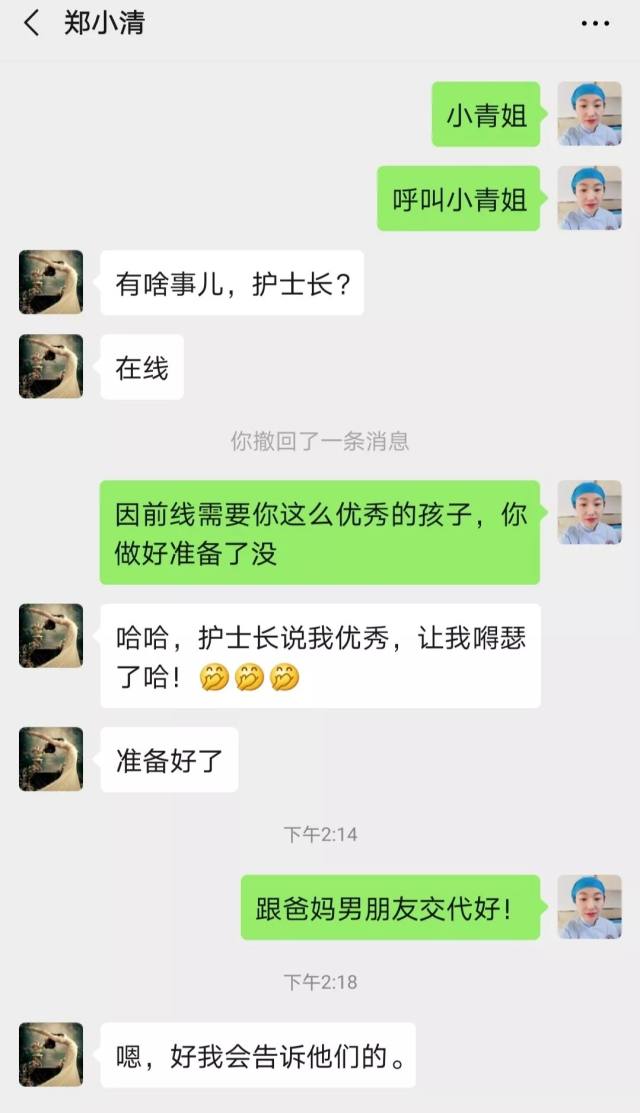This screenshot has height=1113, width=640.
Task: Go back from the 郑小清 chat
Action: click(31, 23)
